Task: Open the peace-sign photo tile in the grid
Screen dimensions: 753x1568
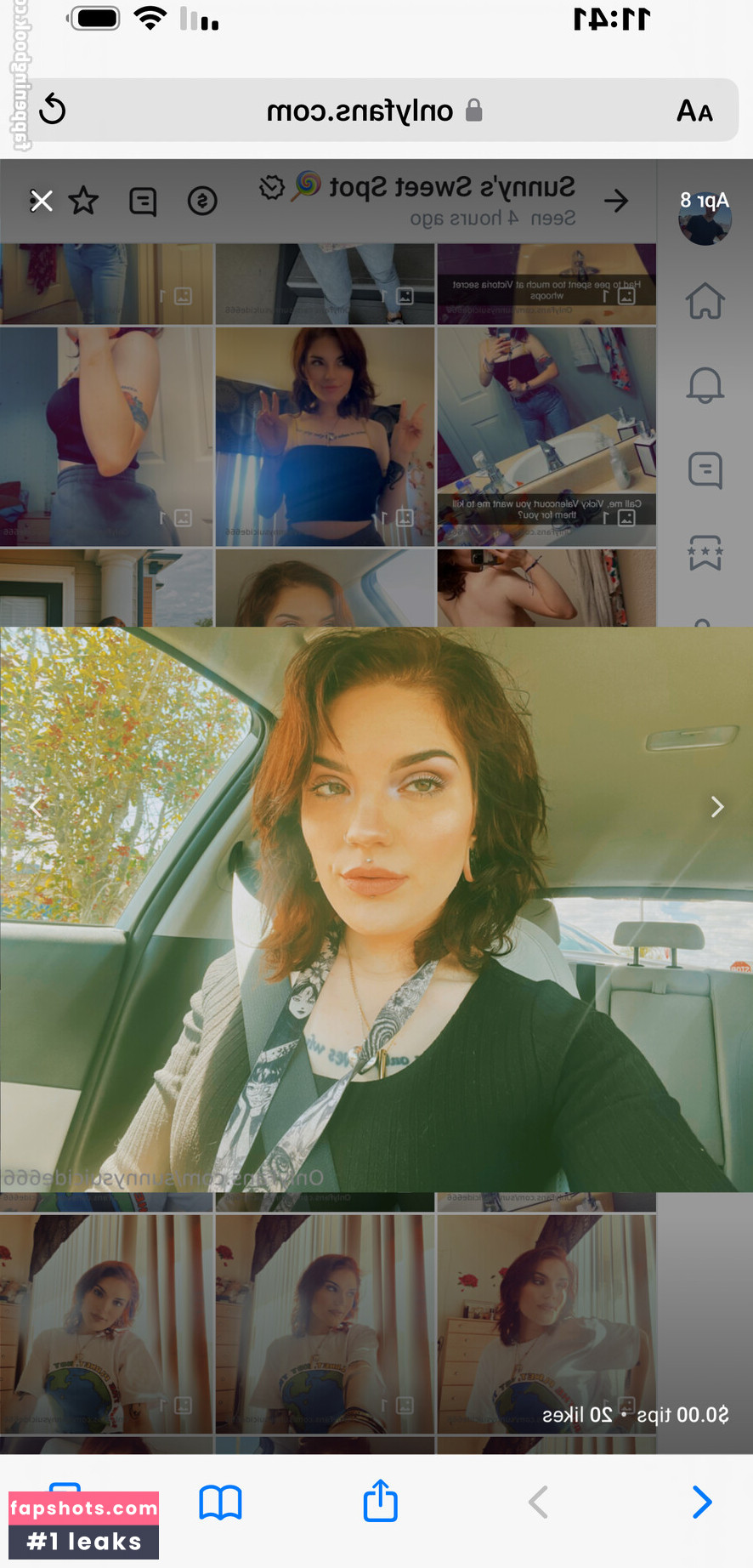Action: [x=325, y=436]
